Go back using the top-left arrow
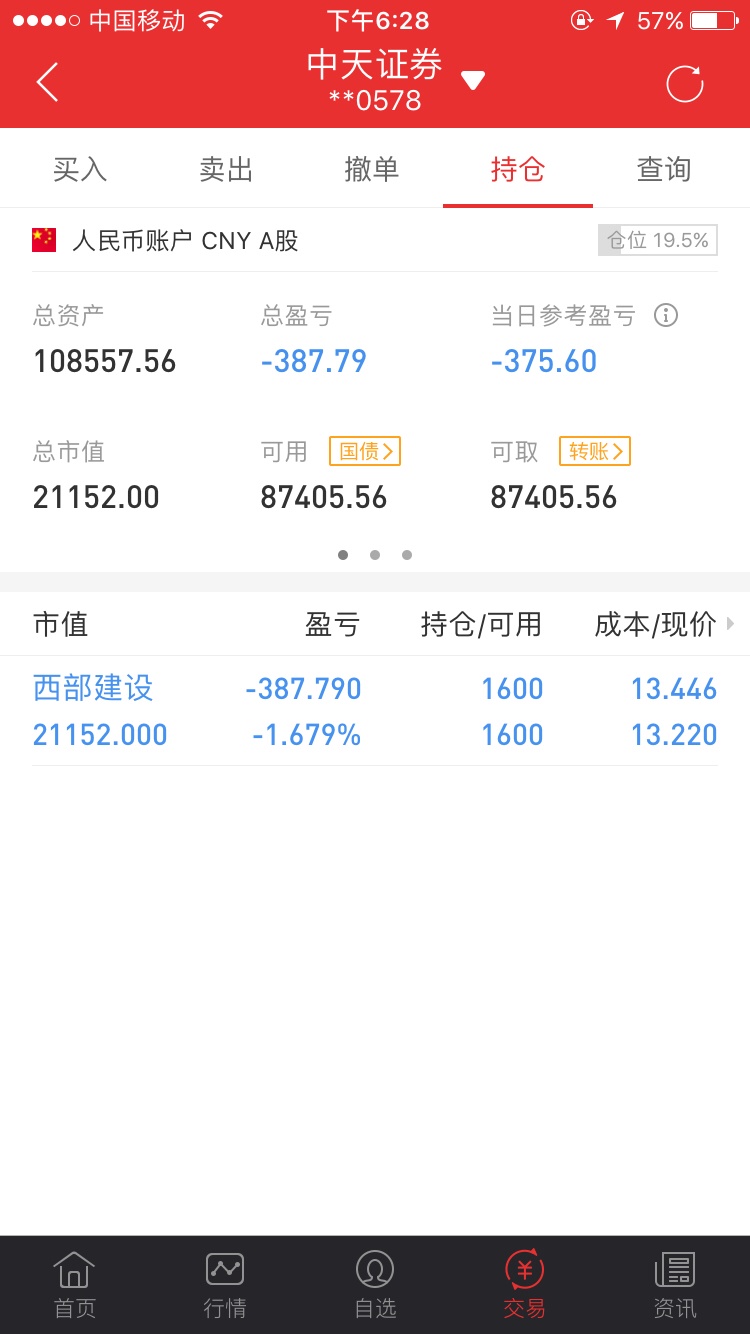Image resolution: width=750 pixels, height=1334 pixels. pos(47,82)
